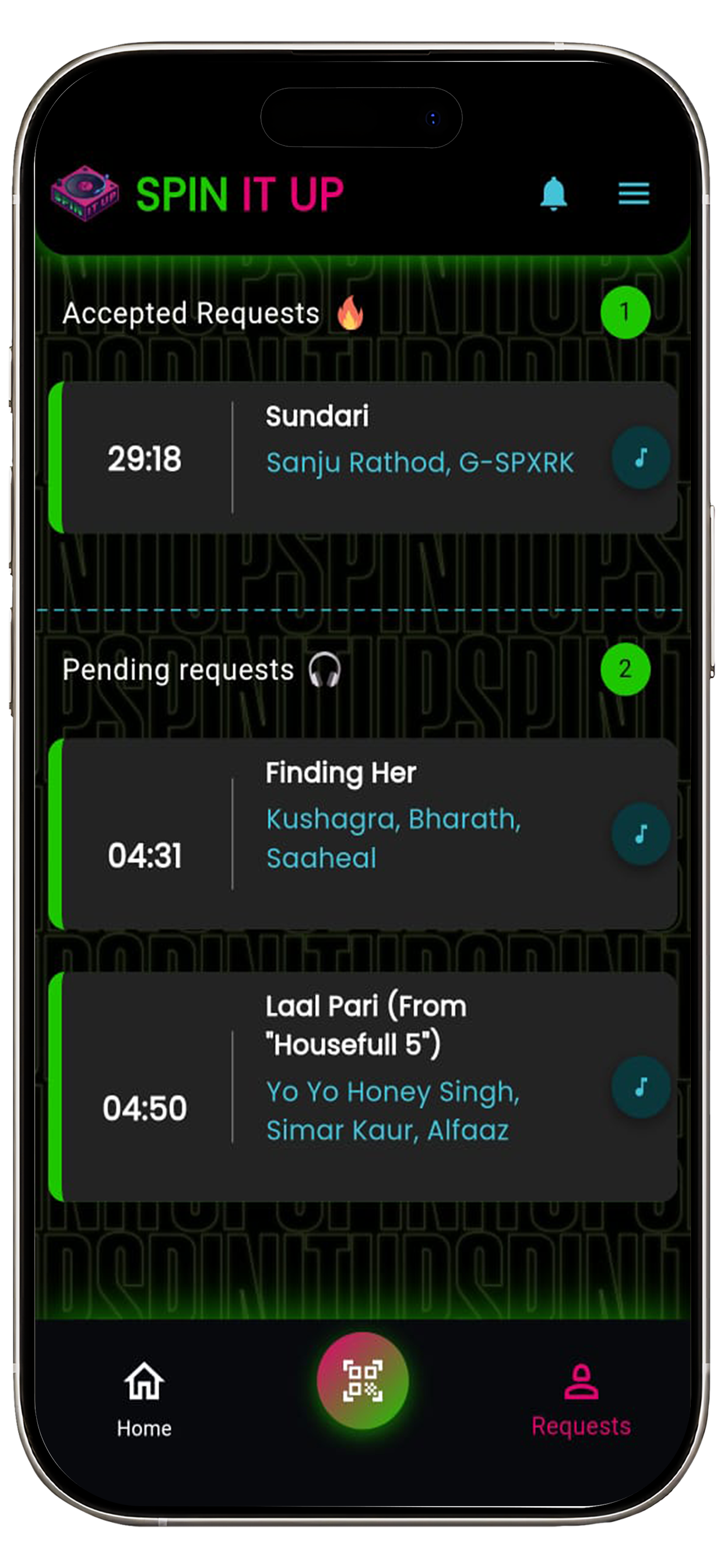Tap the music note icon on Laal Pari
This screenshot has width=724, height=1568.
(641, 1087)
